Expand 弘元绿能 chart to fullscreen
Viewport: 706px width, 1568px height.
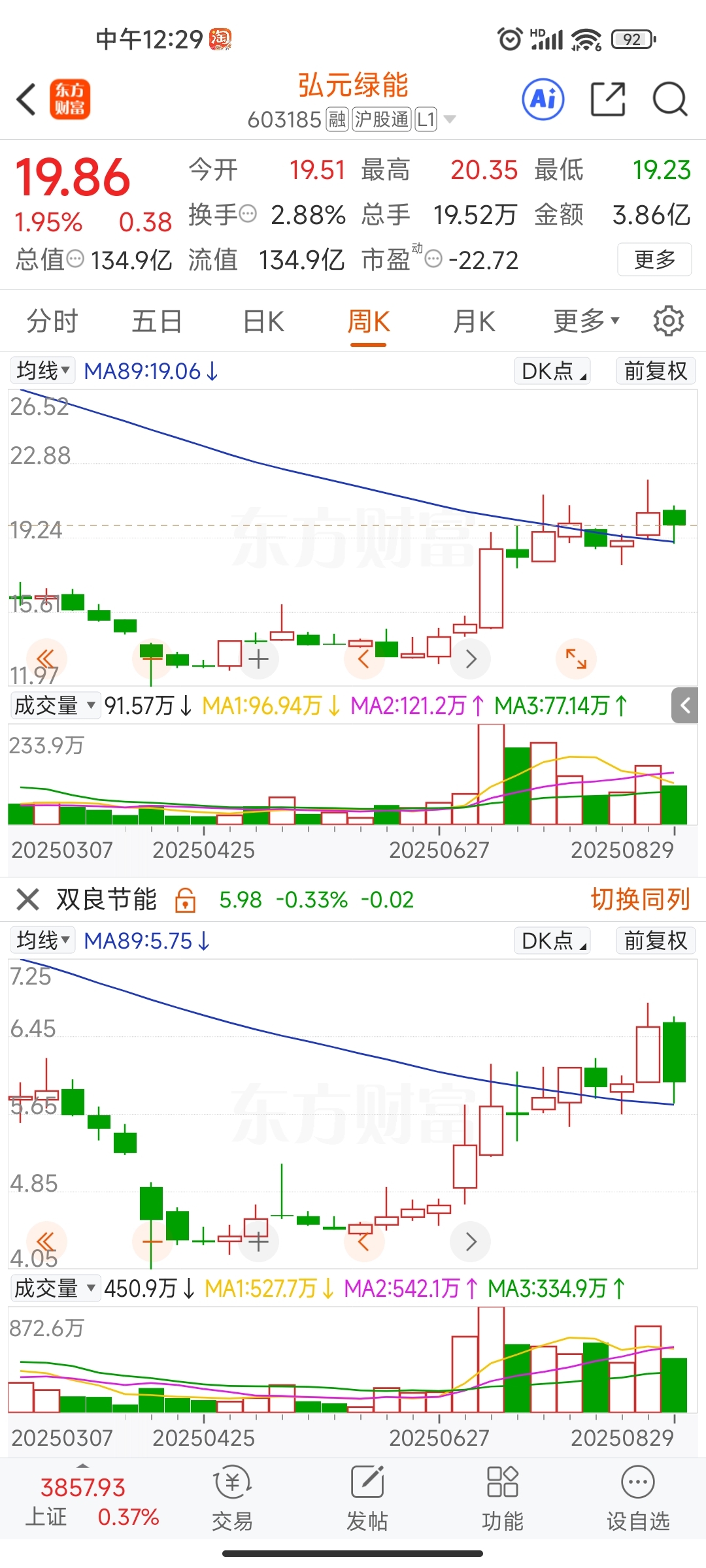tap(576, 659)
